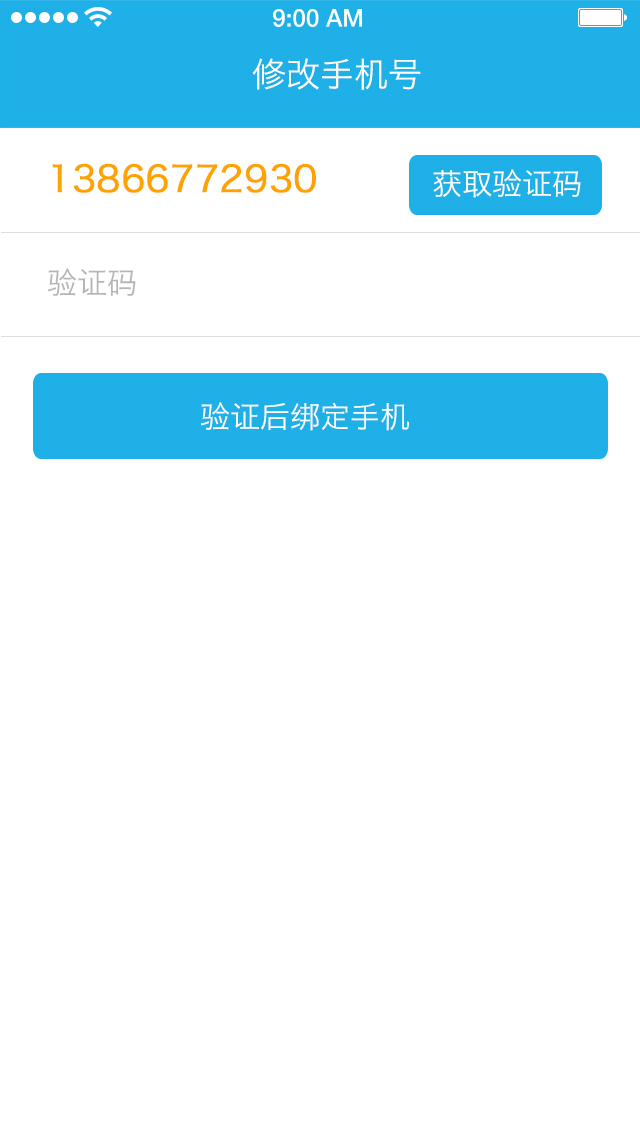Tap the 验证后绑定手机 button
The width and height of the screenshot is (640, 1136).
[320, 416]
